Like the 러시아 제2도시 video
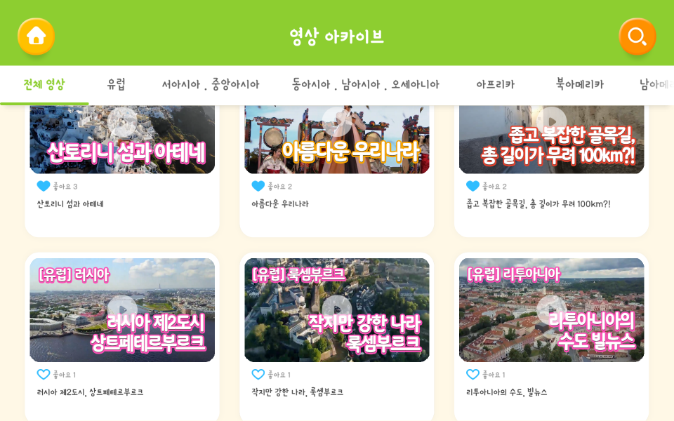The width and height of the screenshot is (674, 421). point(43,374)
